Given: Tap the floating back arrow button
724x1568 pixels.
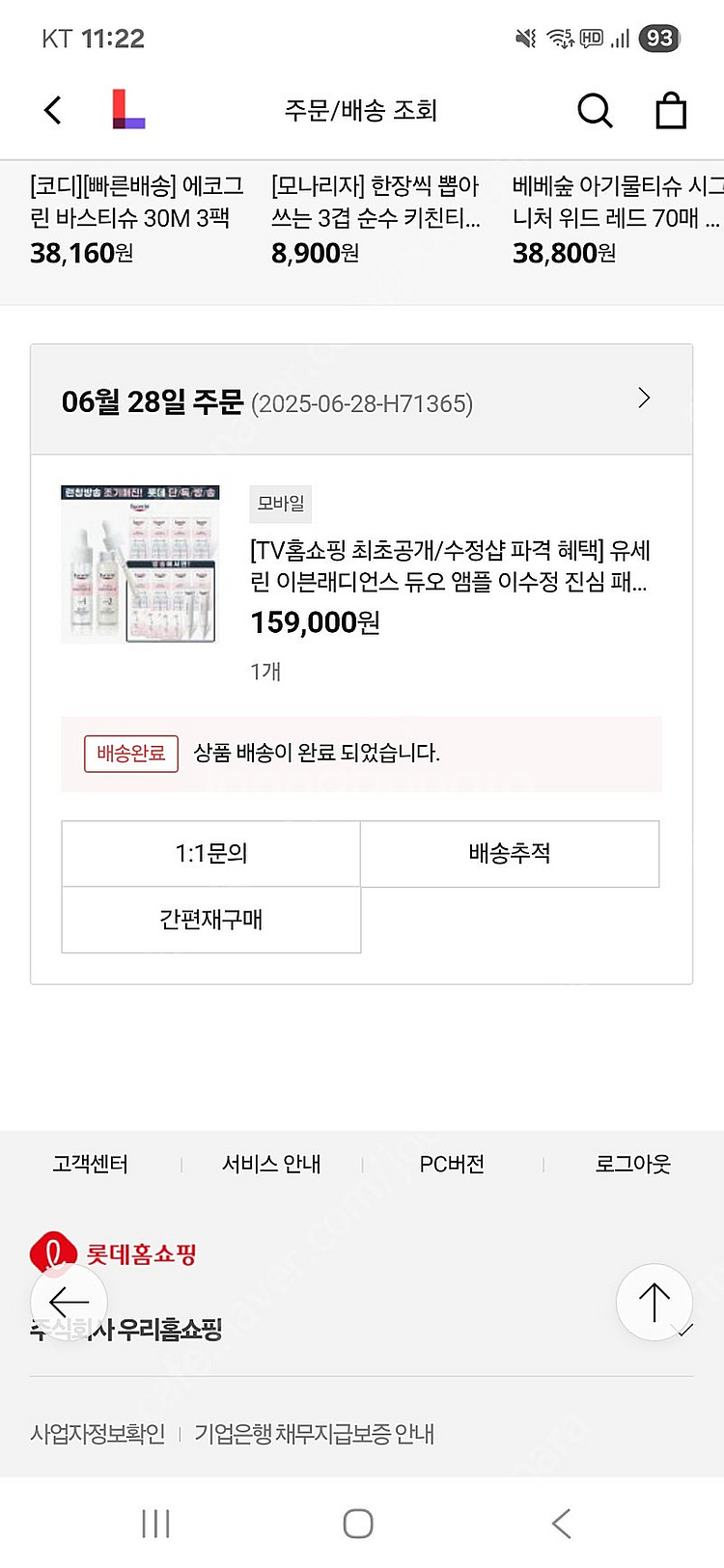Looking at the screenshot, I should click(69, 1303).
